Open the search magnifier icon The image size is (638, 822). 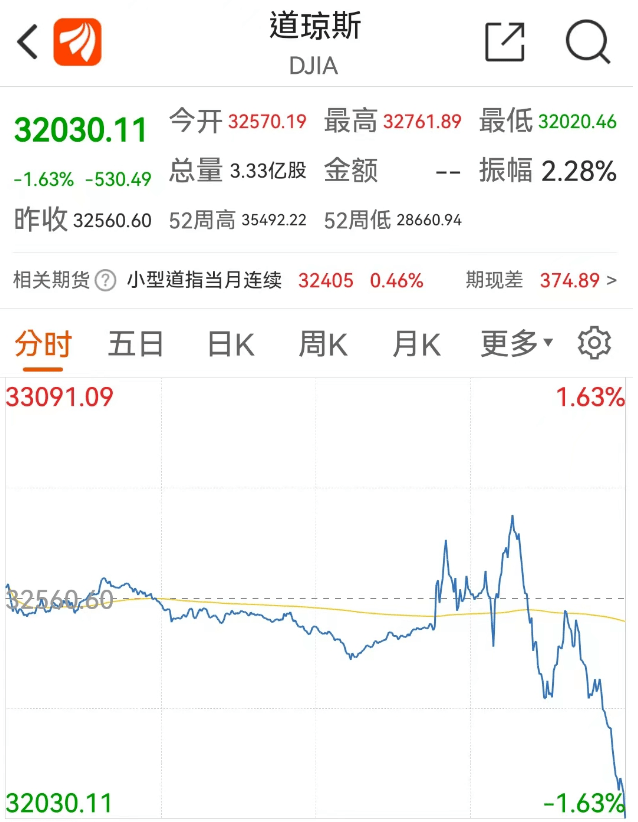tap(588, 42)
